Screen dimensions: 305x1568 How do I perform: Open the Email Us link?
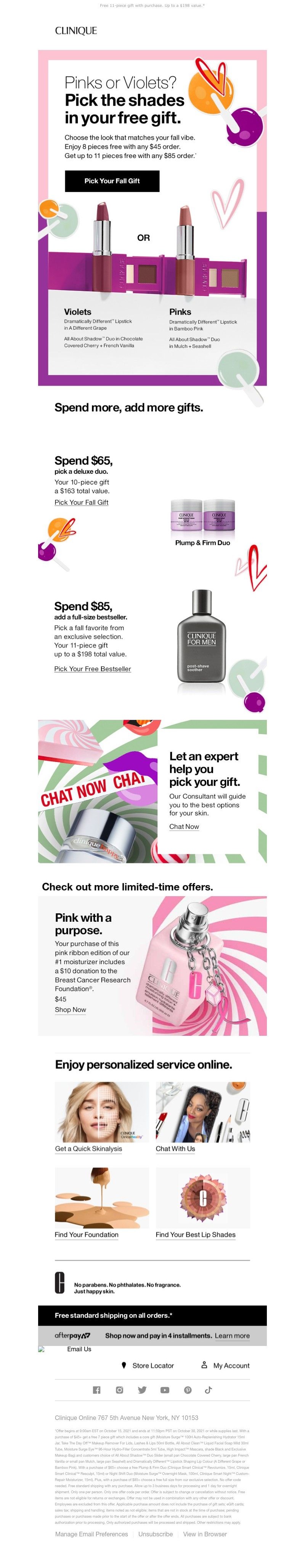(x=79, y=1349)
